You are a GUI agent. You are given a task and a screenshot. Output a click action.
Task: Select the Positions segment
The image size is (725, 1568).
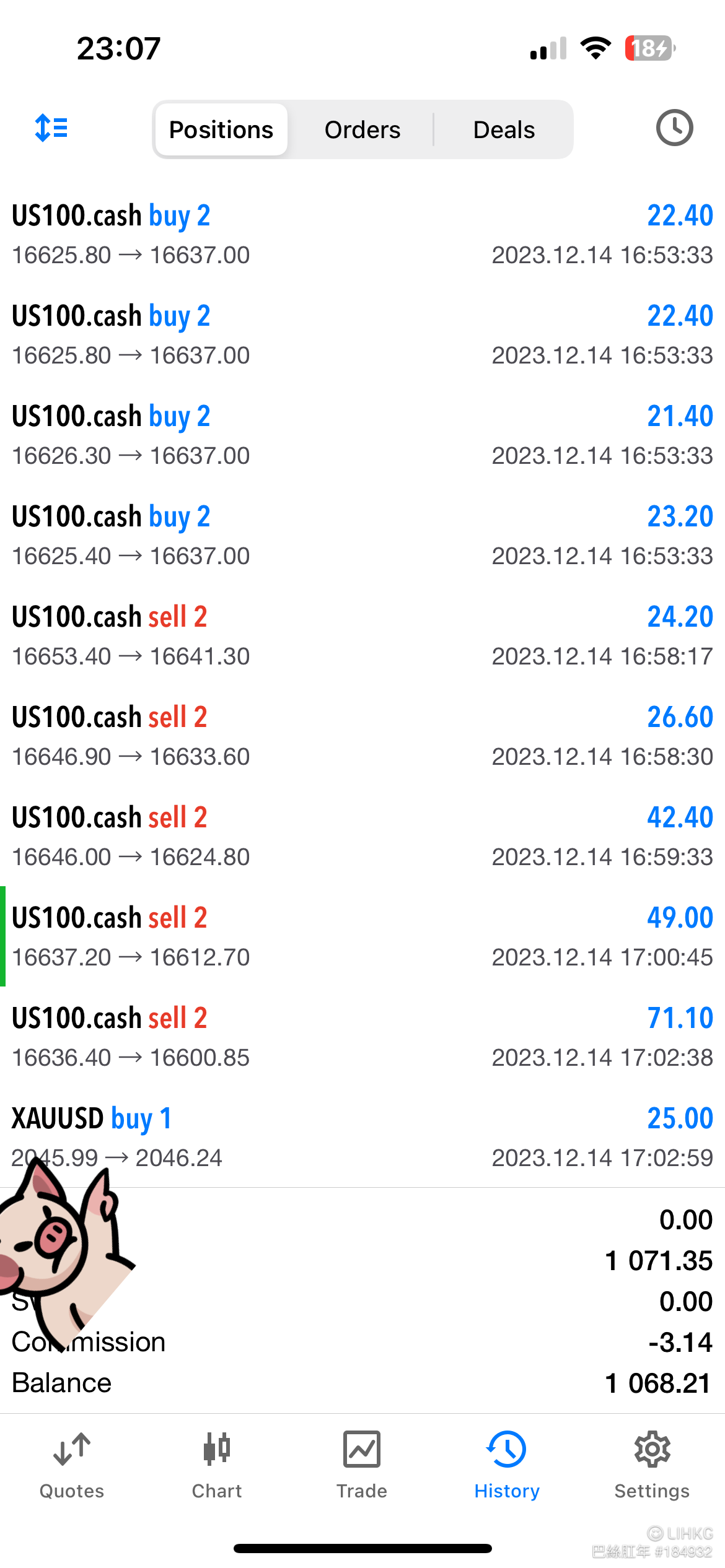pos(221,129)
